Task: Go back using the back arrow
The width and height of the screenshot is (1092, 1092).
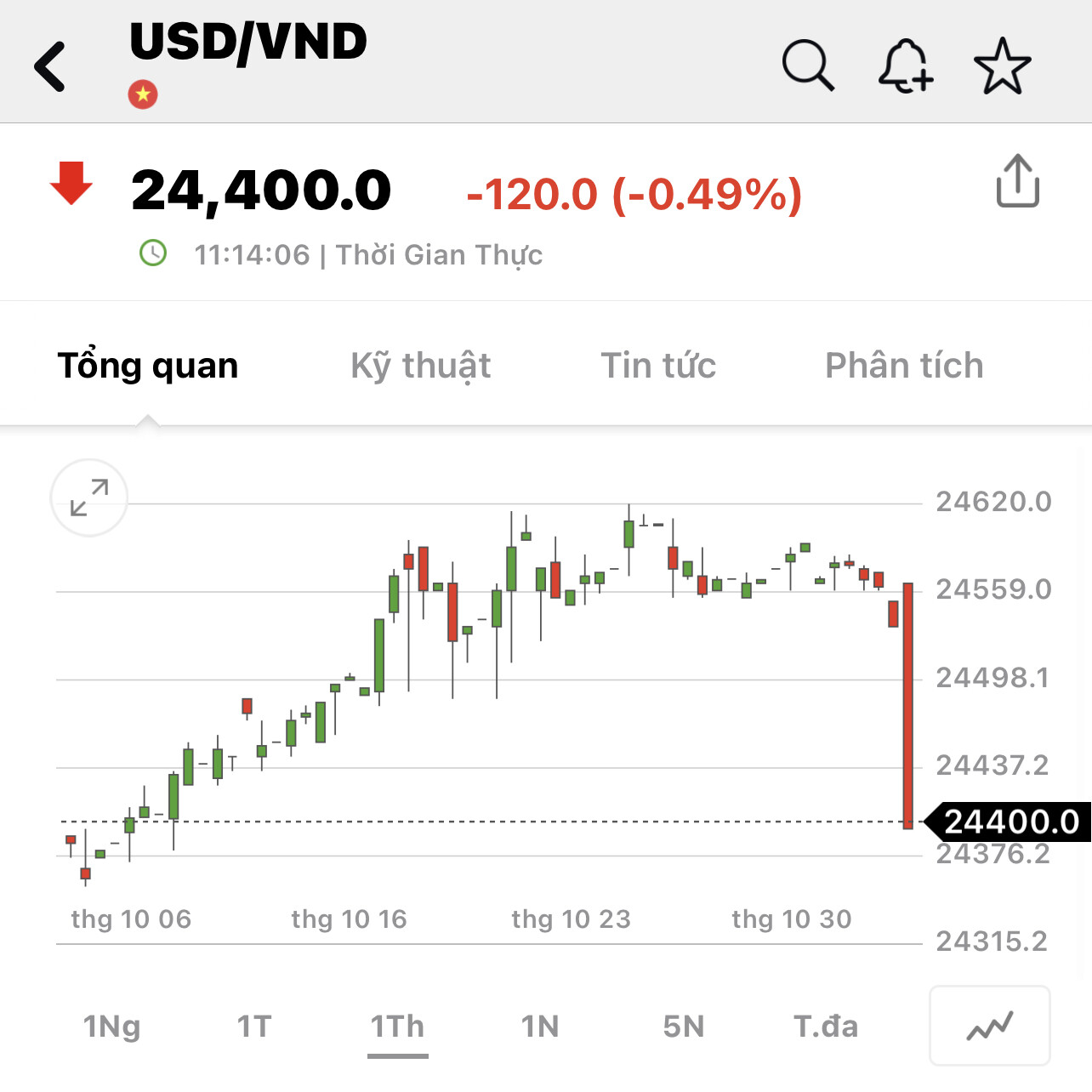Action: point(51,66)
